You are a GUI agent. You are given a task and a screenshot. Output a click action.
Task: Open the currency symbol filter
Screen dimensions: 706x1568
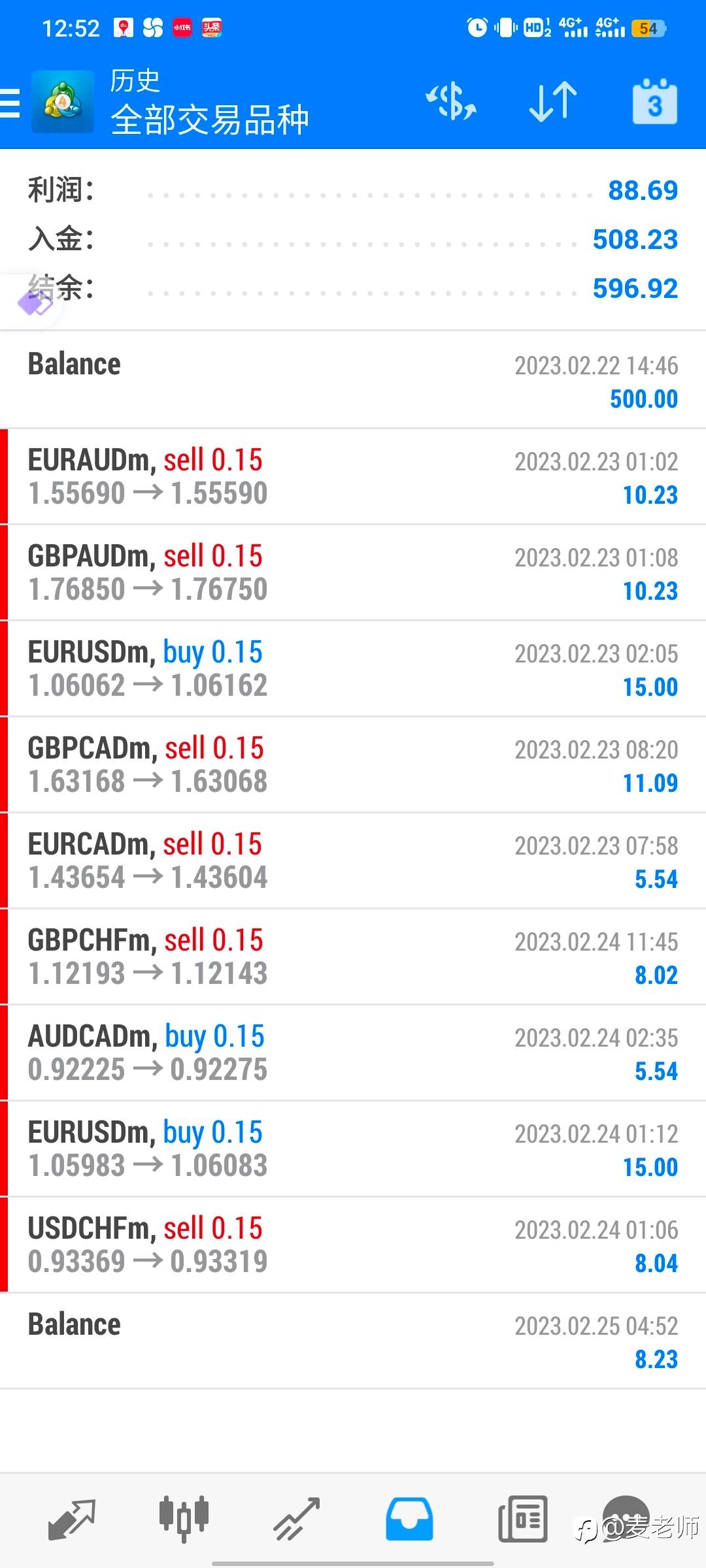(450, 102)
